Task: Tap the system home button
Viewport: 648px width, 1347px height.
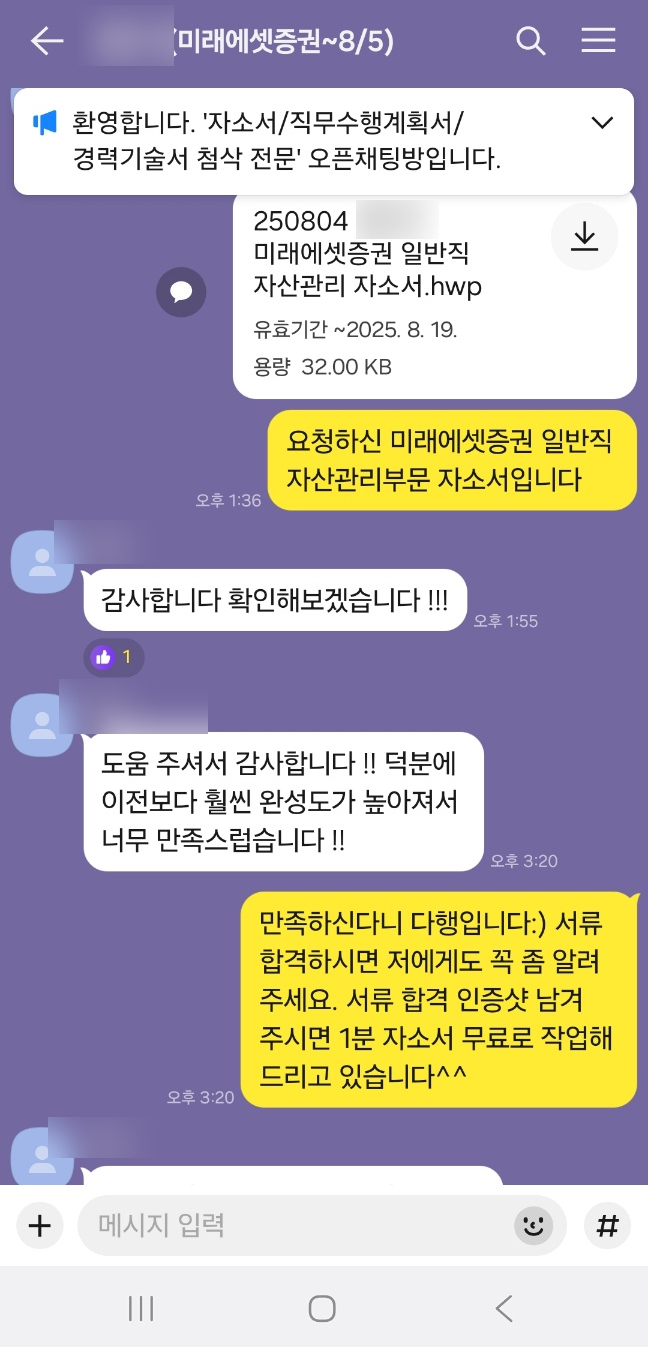Action: pos(322,1308)
